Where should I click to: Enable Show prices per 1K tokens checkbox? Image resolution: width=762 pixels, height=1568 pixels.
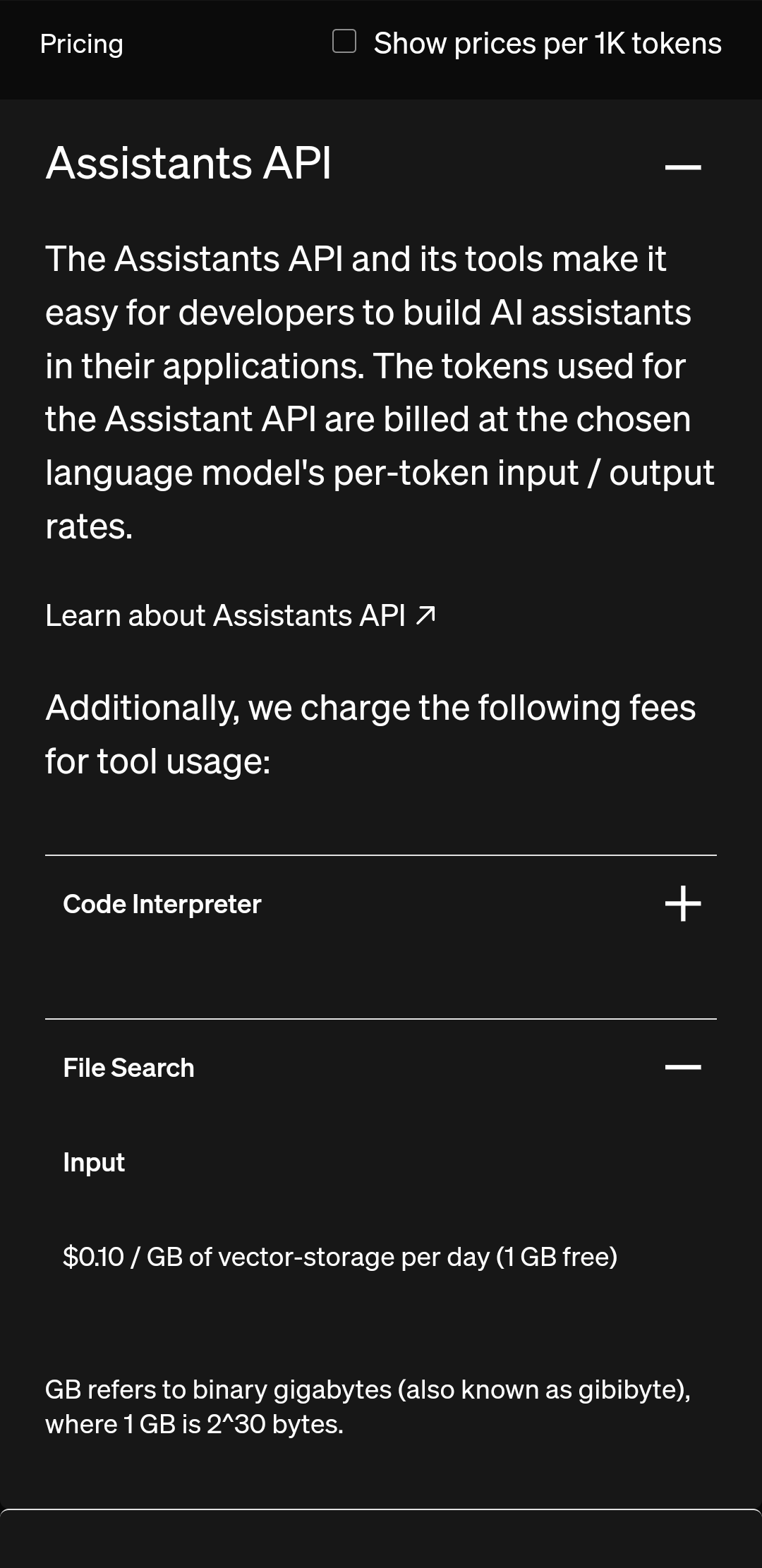344,42
